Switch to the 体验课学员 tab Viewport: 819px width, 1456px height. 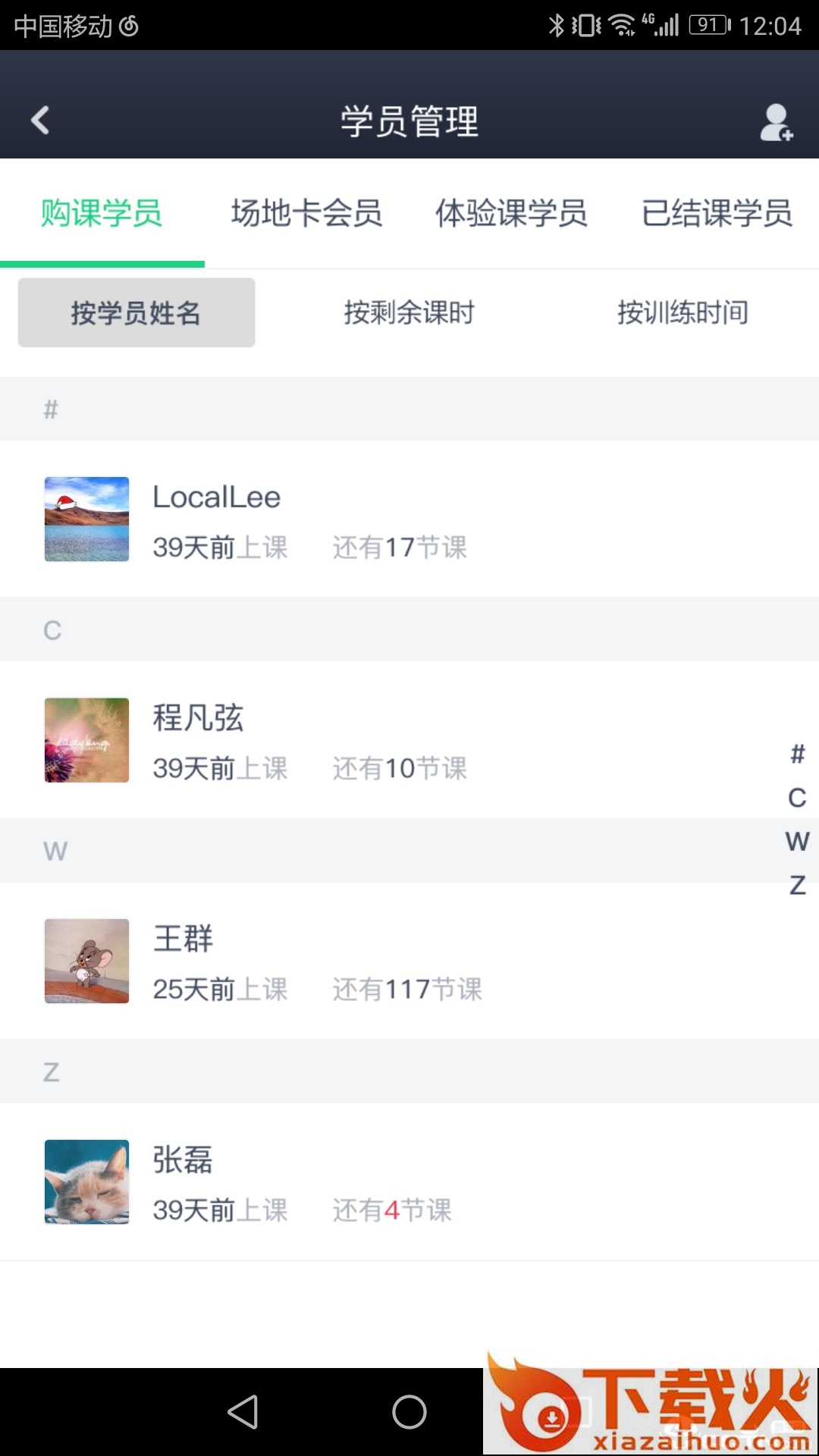click(x=511, y=213)
